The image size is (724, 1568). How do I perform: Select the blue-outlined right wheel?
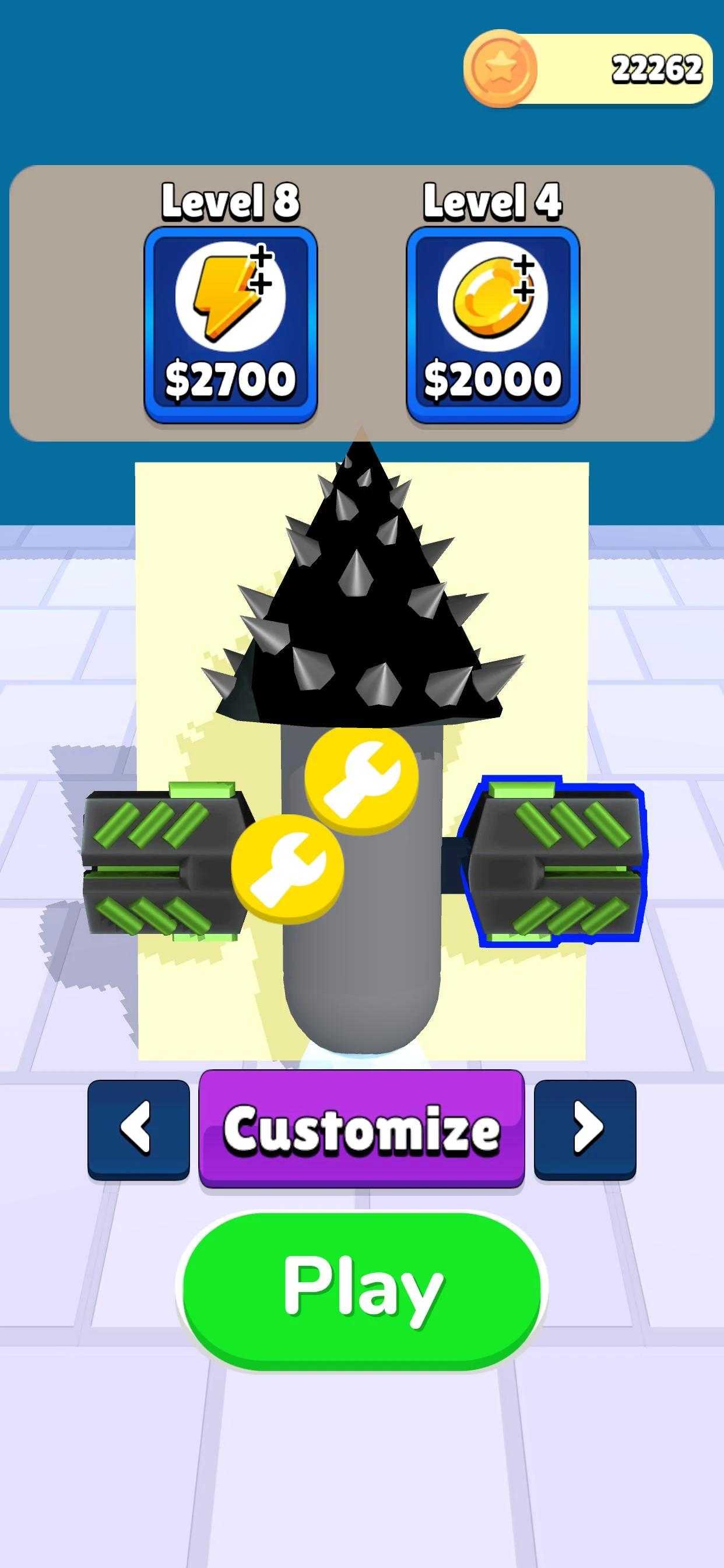click(551, 862)
